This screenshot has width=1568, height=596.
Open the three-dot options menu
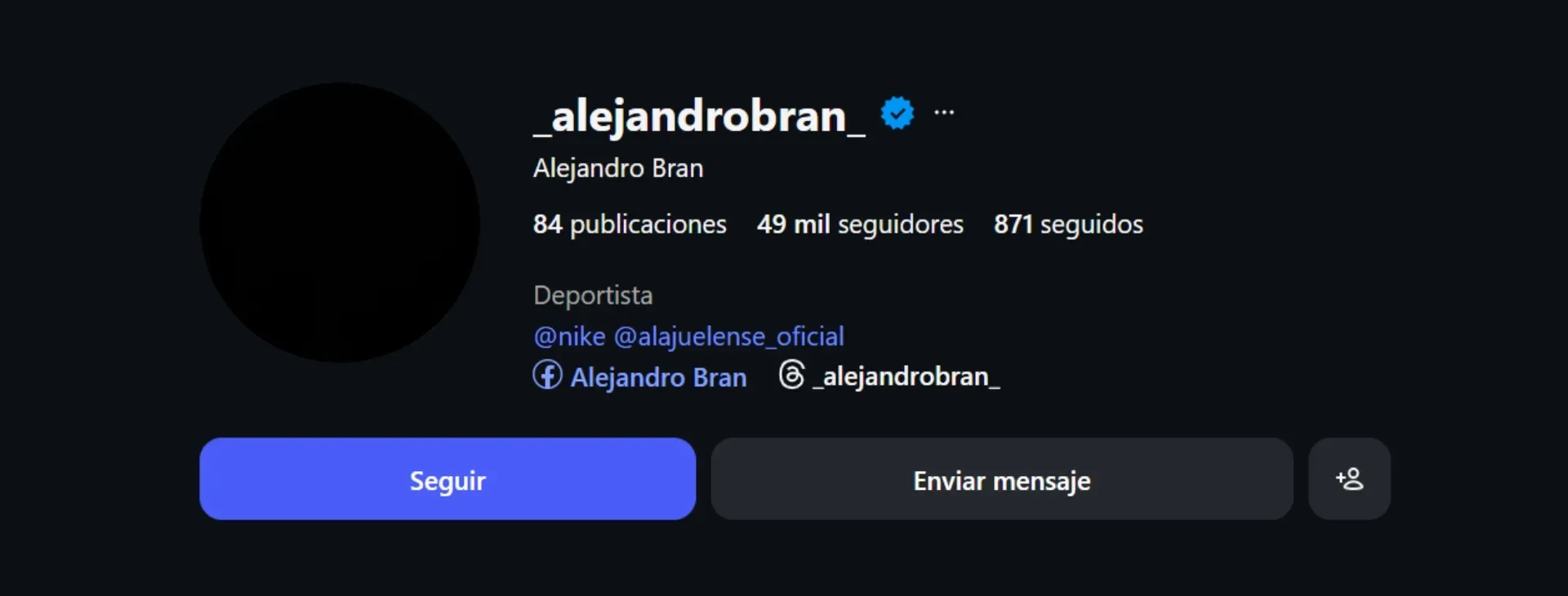click(943, 113)
